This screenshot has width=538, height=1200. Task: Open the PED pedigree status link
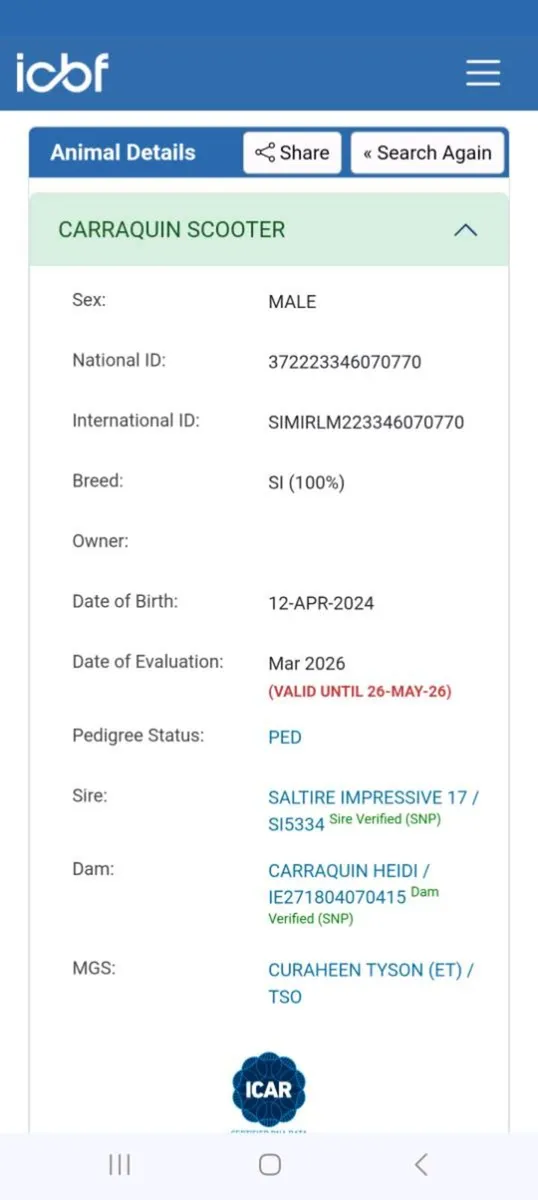point(285,737)
